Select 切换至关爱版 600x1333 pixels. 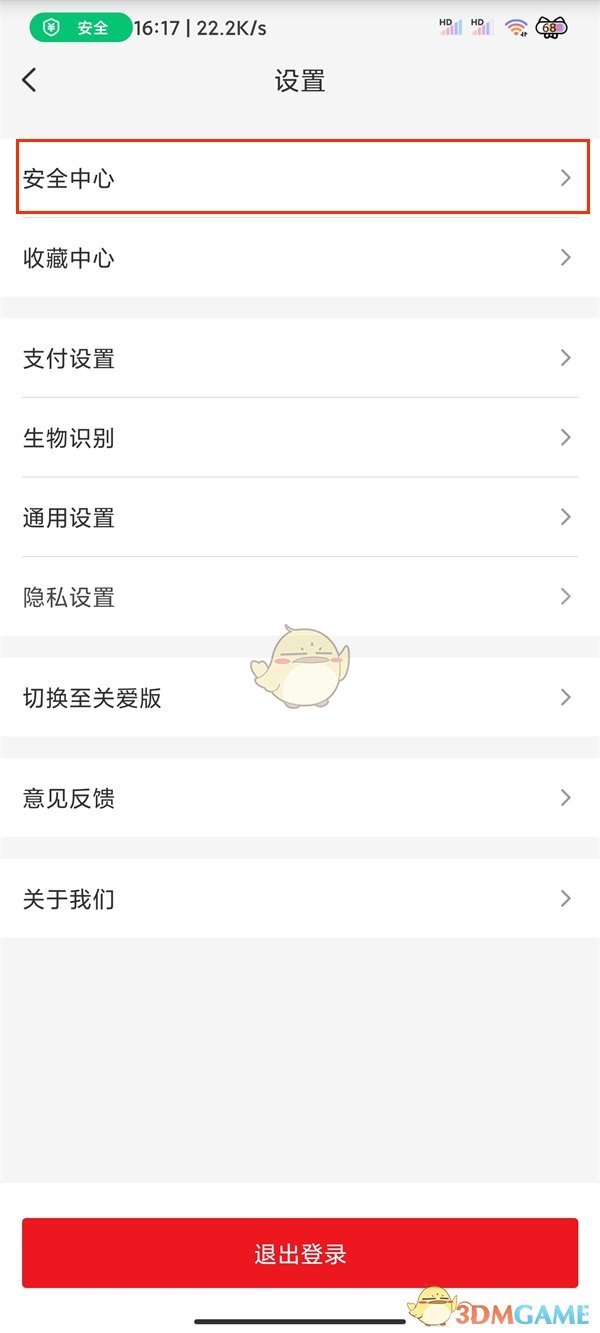[300, 697]
